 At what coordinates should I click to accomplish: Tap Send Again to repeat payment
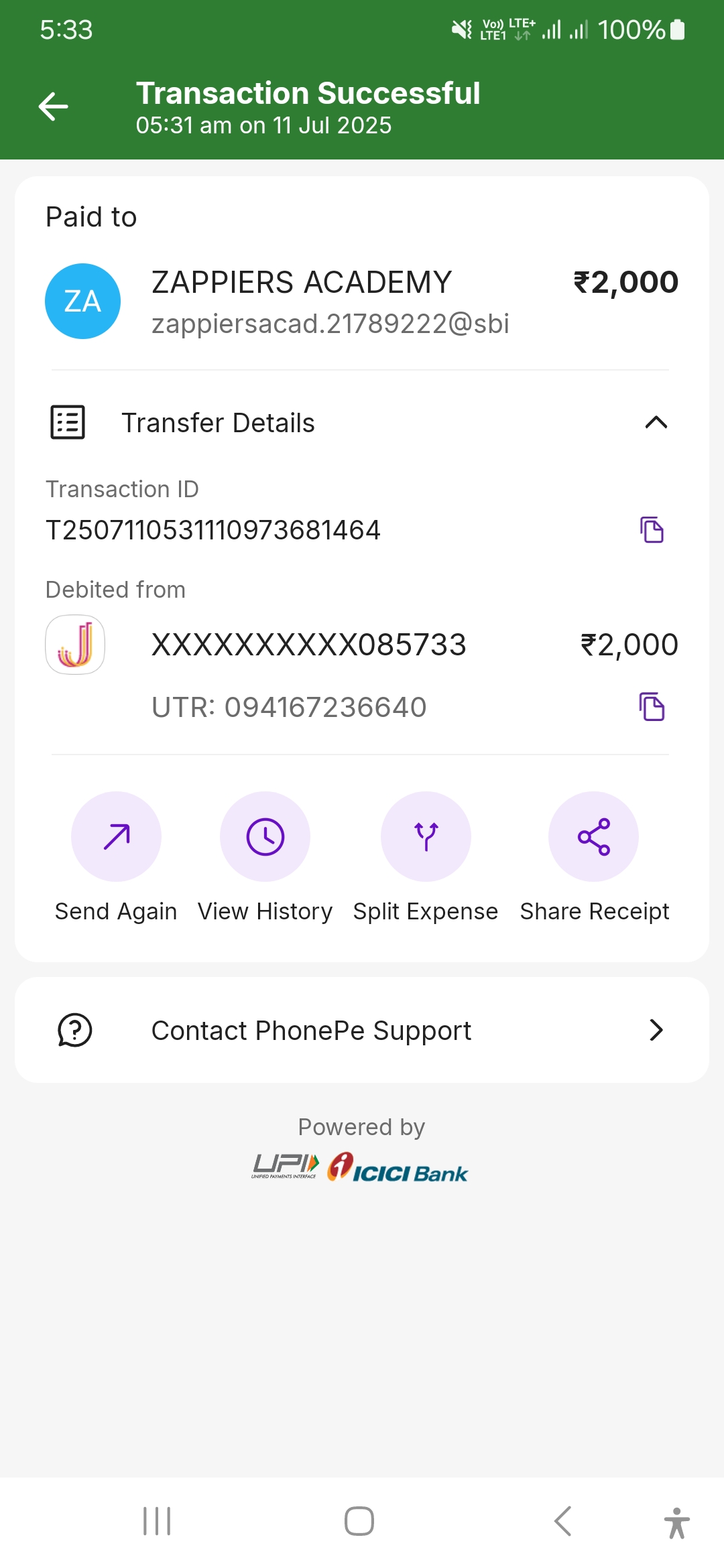click(116, 836)
